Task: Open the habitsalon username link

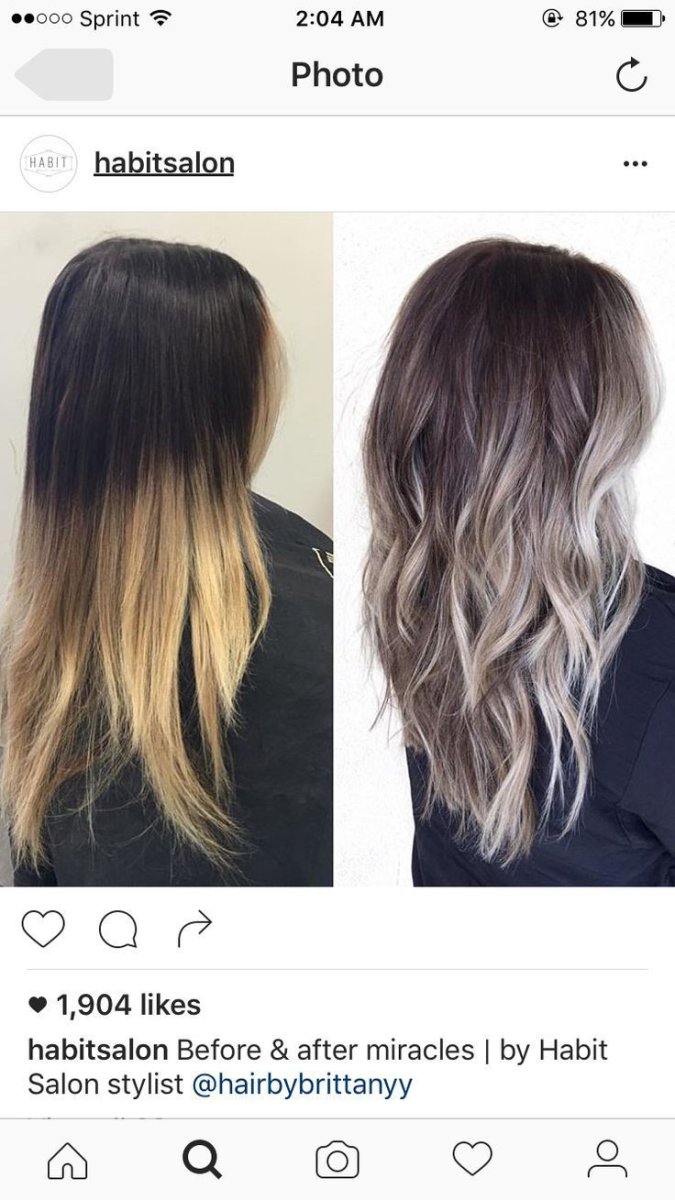Action: point(164,163)
